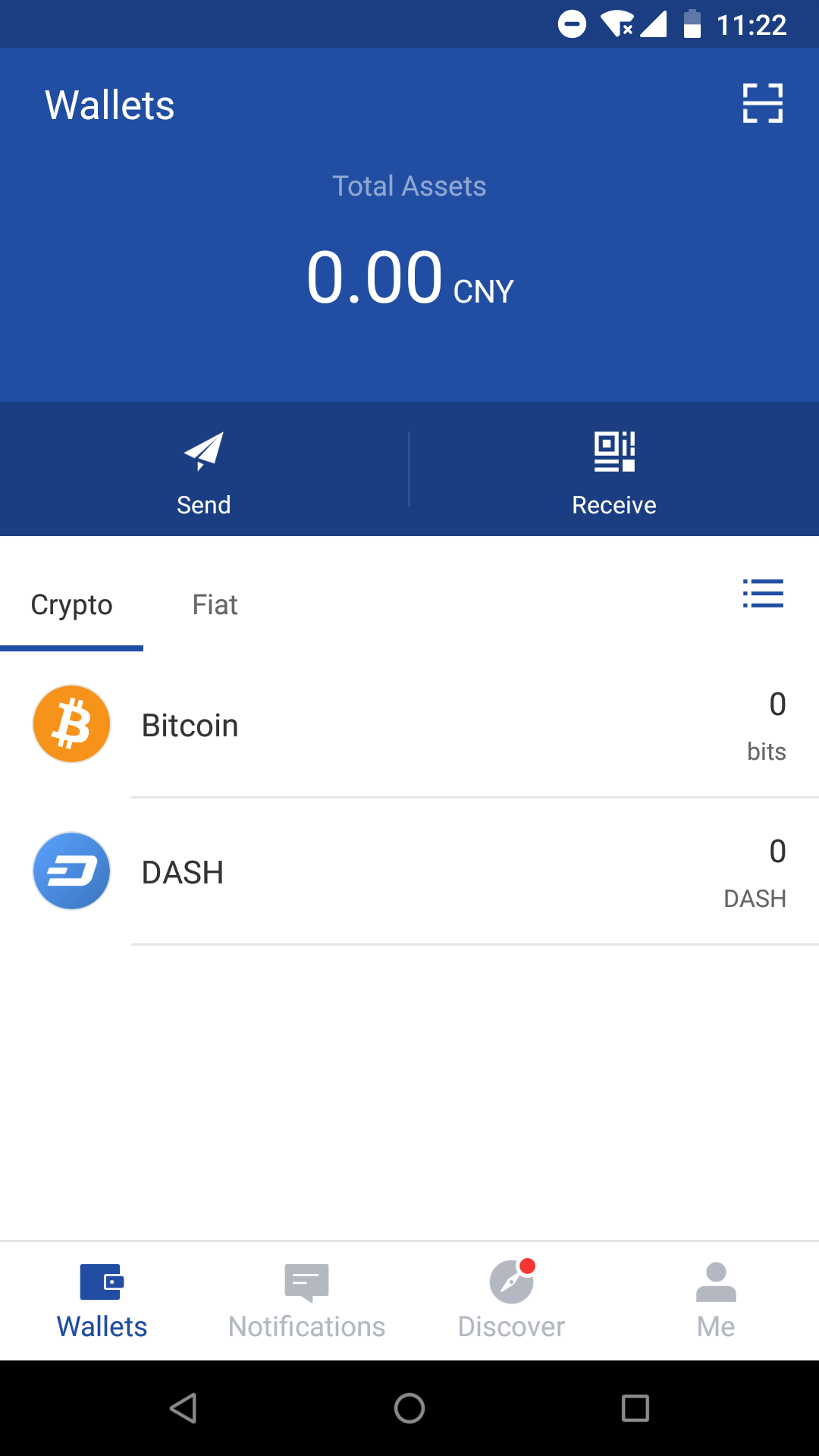
Task: Open the QR scanner icon
Action: click(762, 103)
